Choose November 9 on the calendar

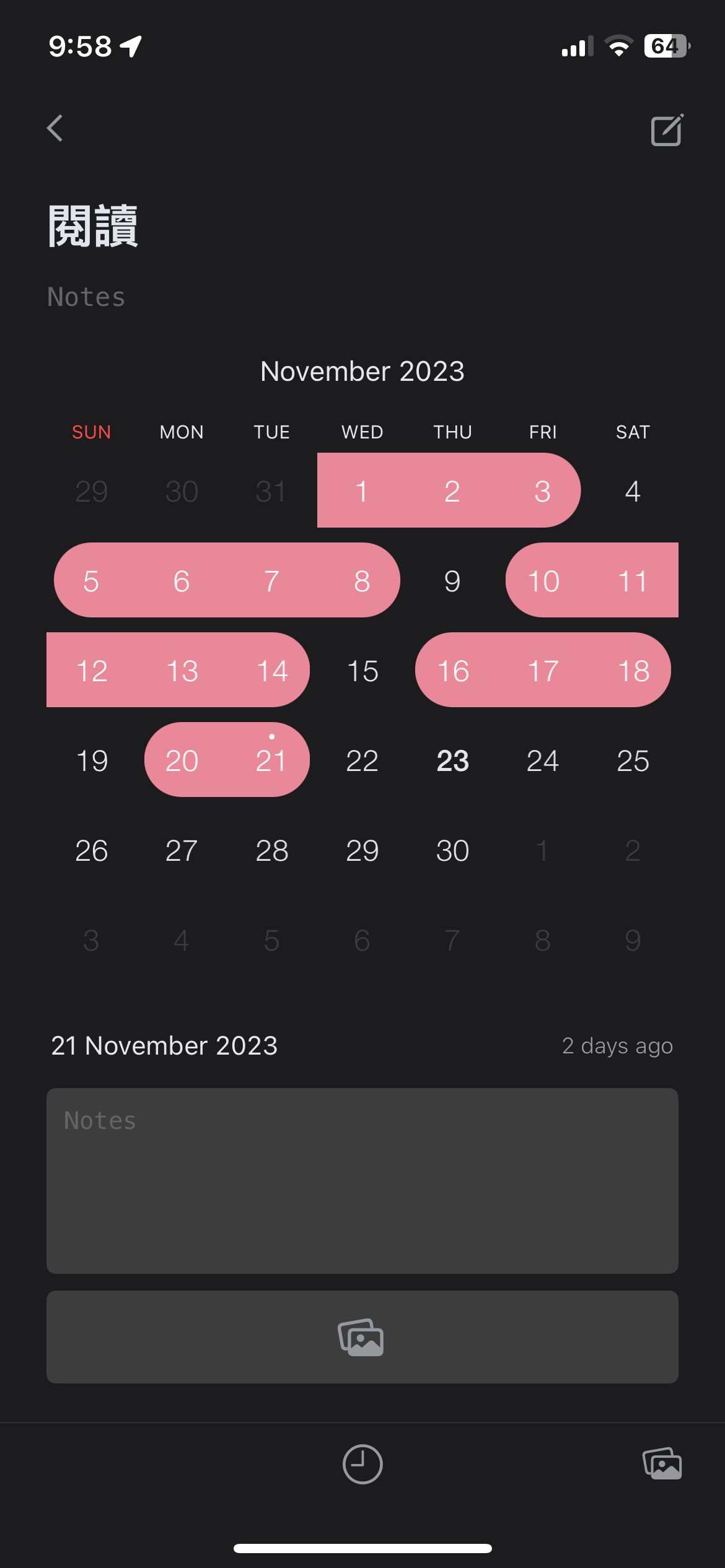click(452, 581)
